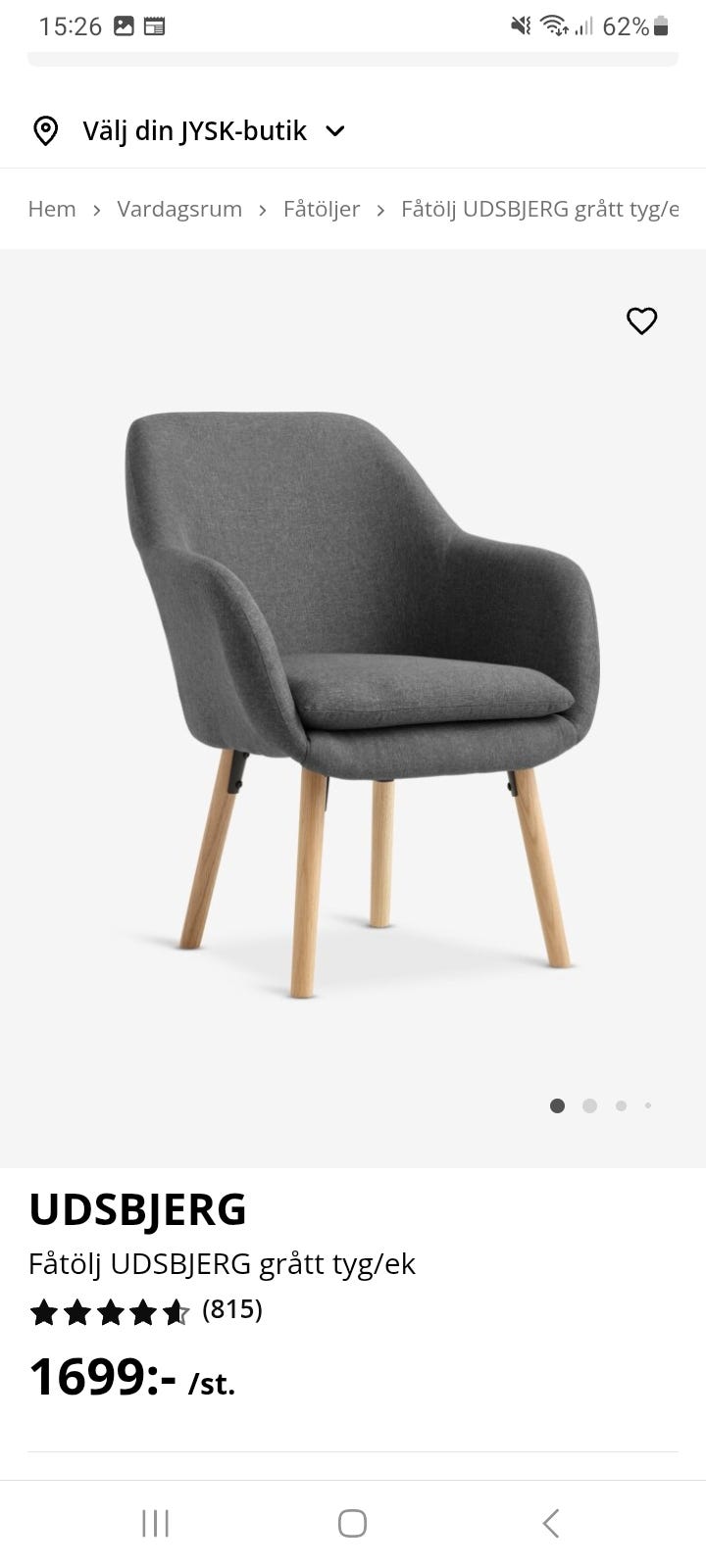Open the Fåtöljer breadcrumb category
Image resolution: width=706 pixels, height=1568 pixels.
[322, 209]
